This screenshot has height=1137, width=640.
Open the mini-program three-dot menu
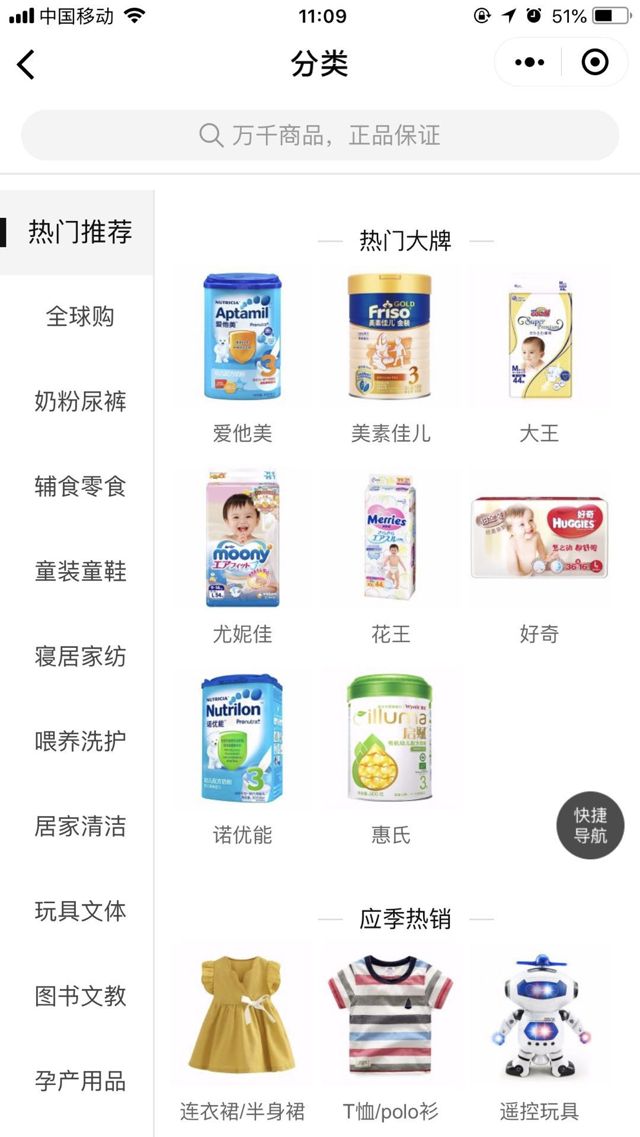pyautogui.click(x=530, y=63)
